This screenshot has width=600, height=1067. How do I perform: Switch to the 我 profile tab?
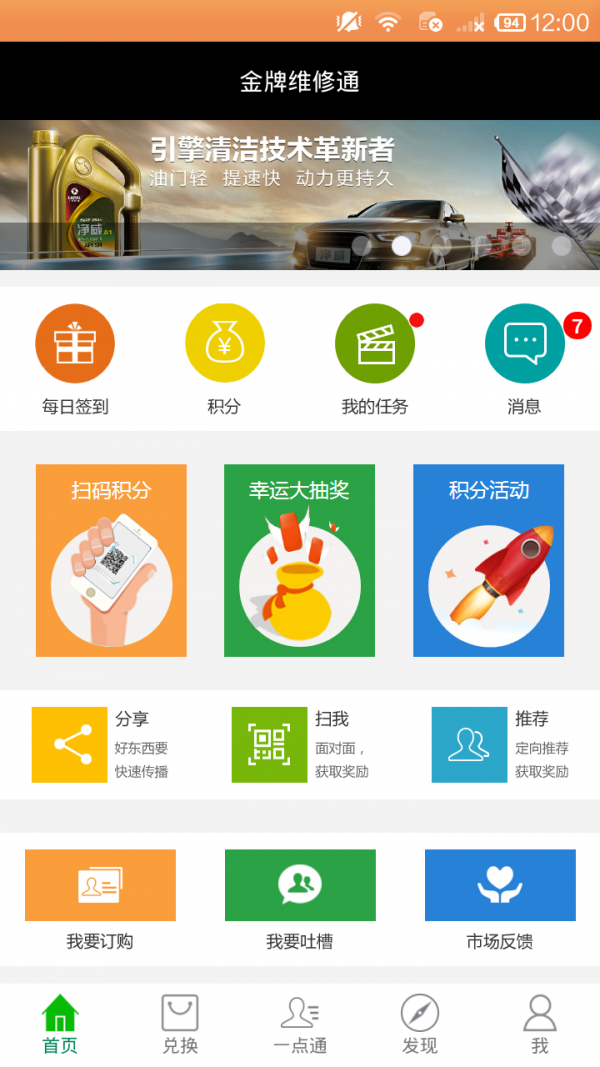[x=540, y=1024]
